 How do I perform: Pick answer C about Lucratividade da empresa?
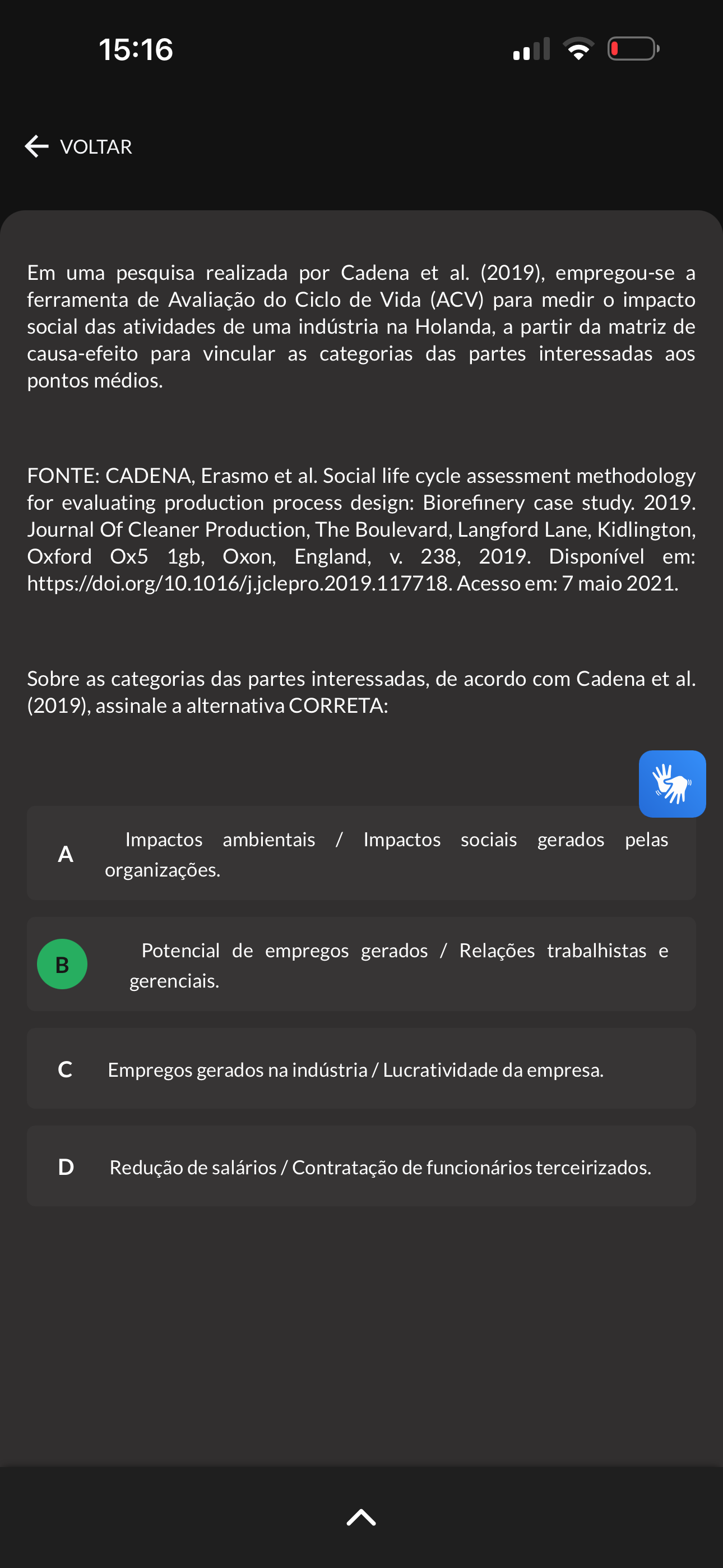[x=361, y=1069]
